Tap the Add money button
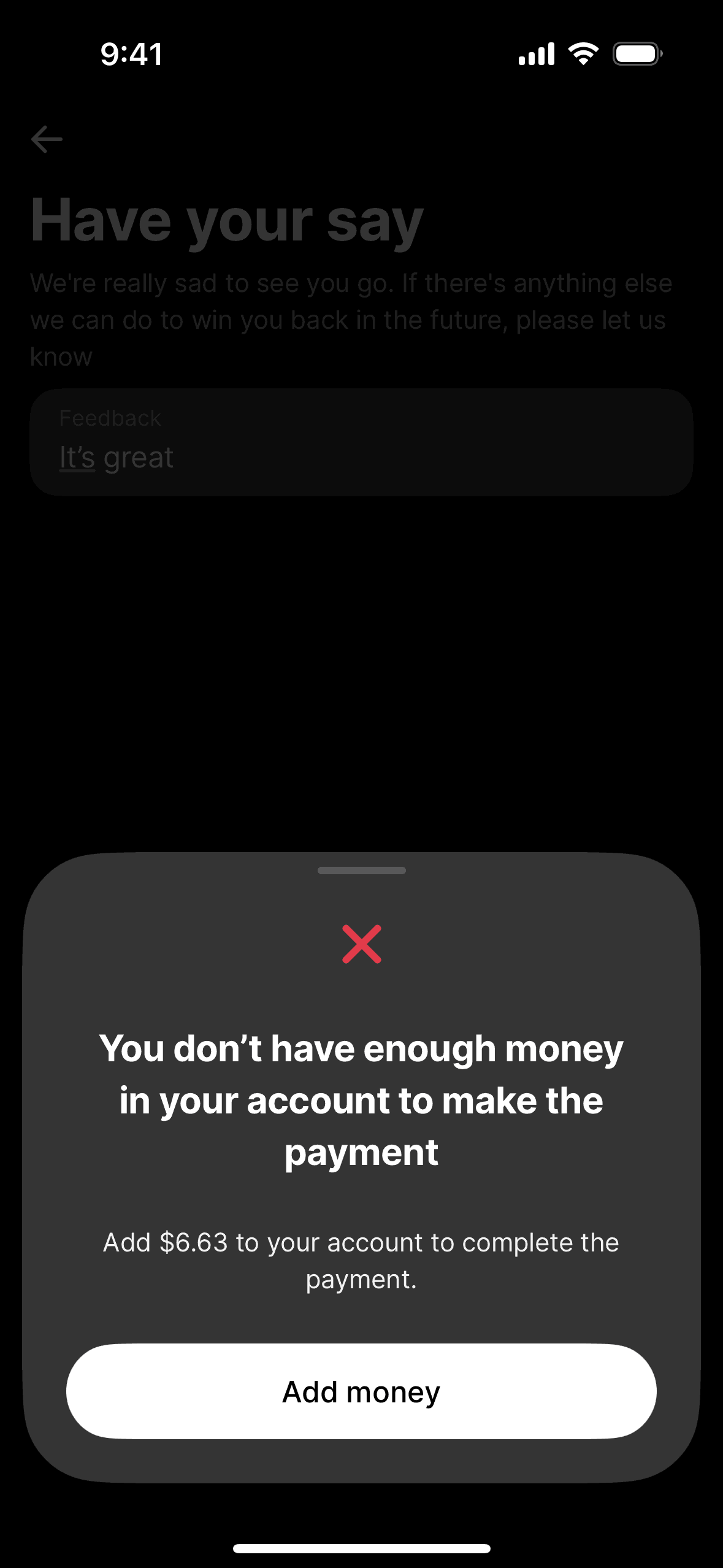This screenshot has width=723, height=1568. click(x=361, y=1391)
